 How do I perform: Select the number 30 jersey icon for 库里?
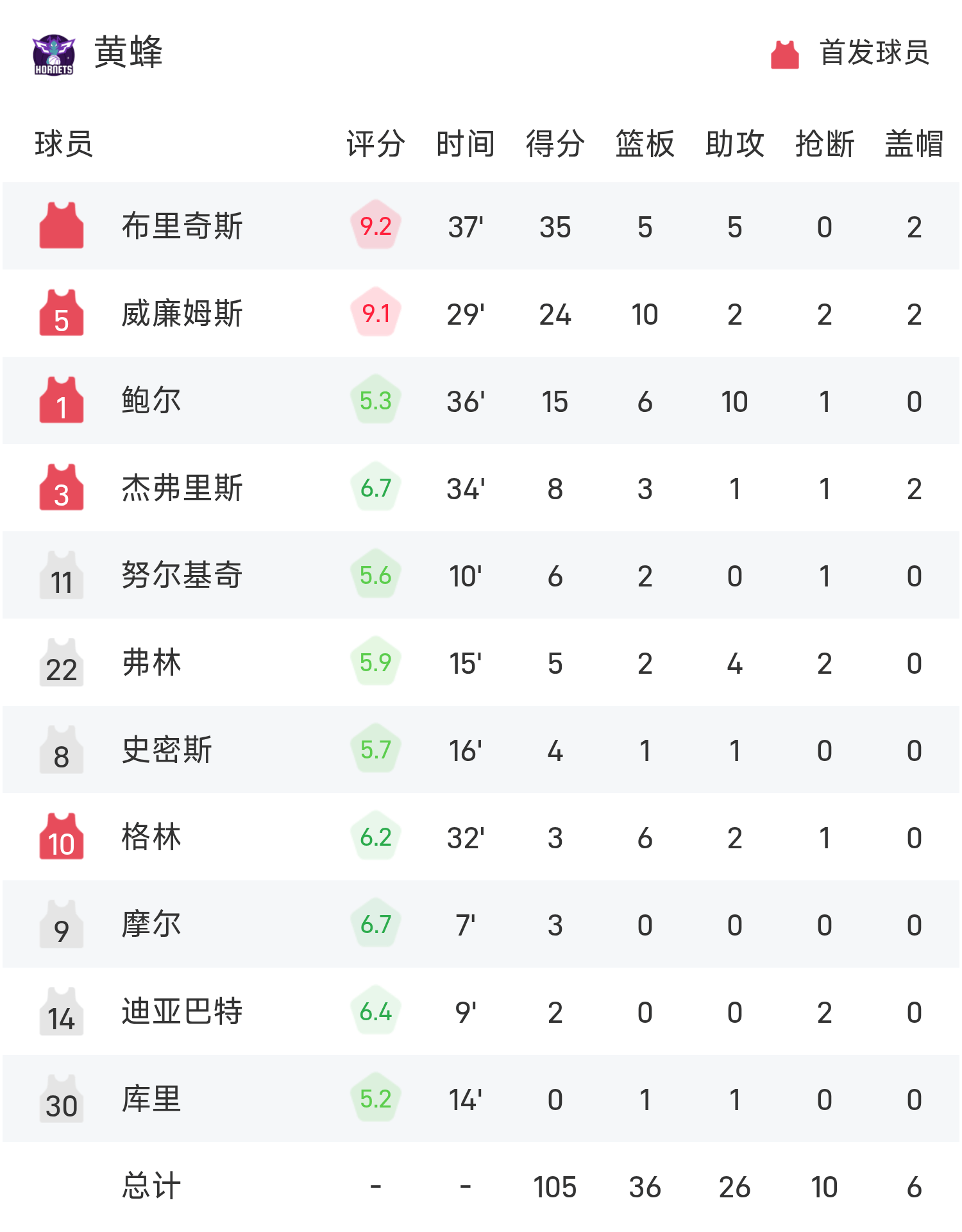(61, 1099)
